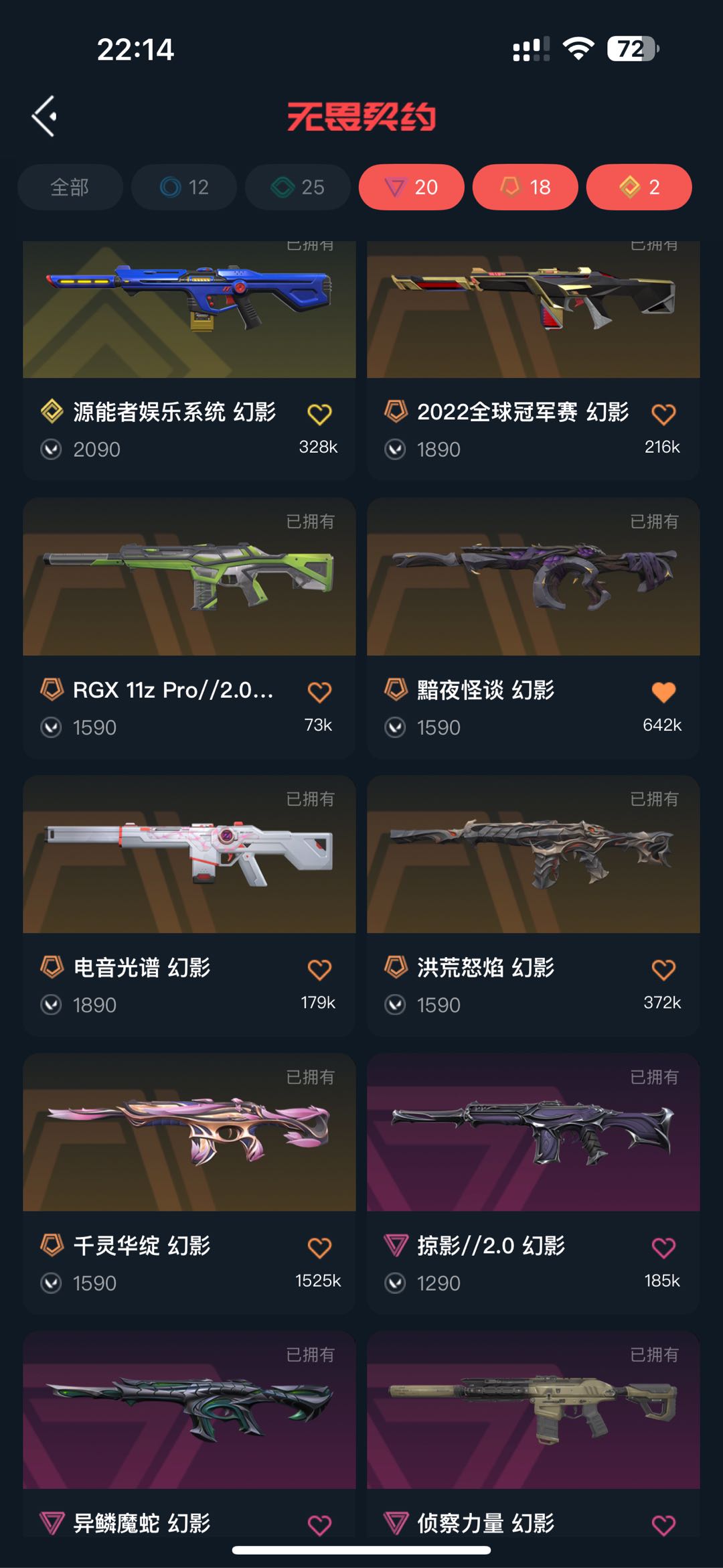Toggle the orange tier 18 filter chip
The height and width of the screenshot is (1568, 723).
point(525,187)
